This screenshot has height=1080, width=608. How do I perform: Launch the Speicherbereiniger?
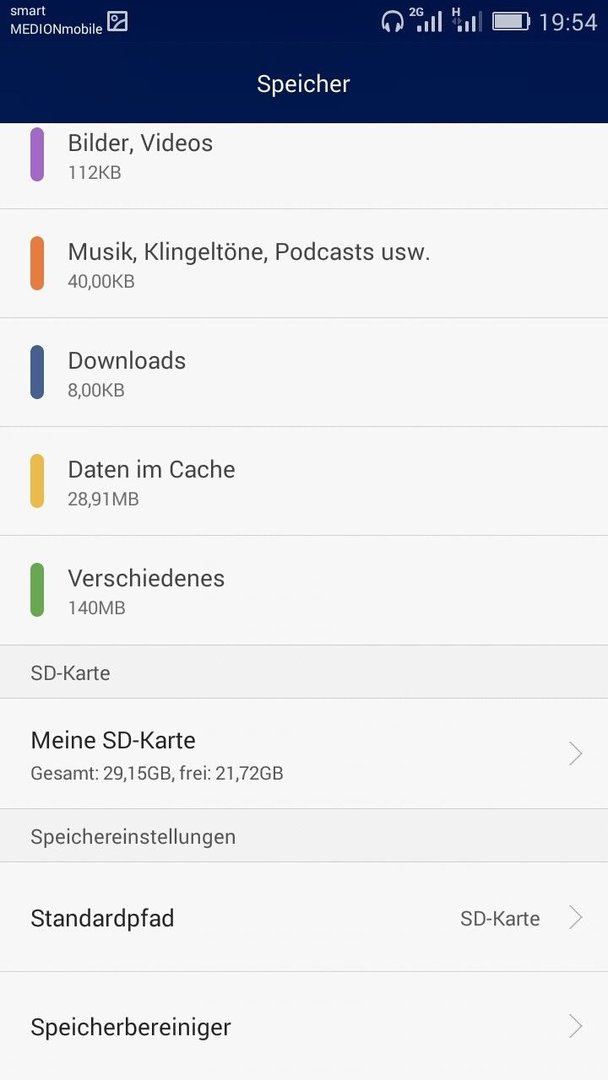304,1026
